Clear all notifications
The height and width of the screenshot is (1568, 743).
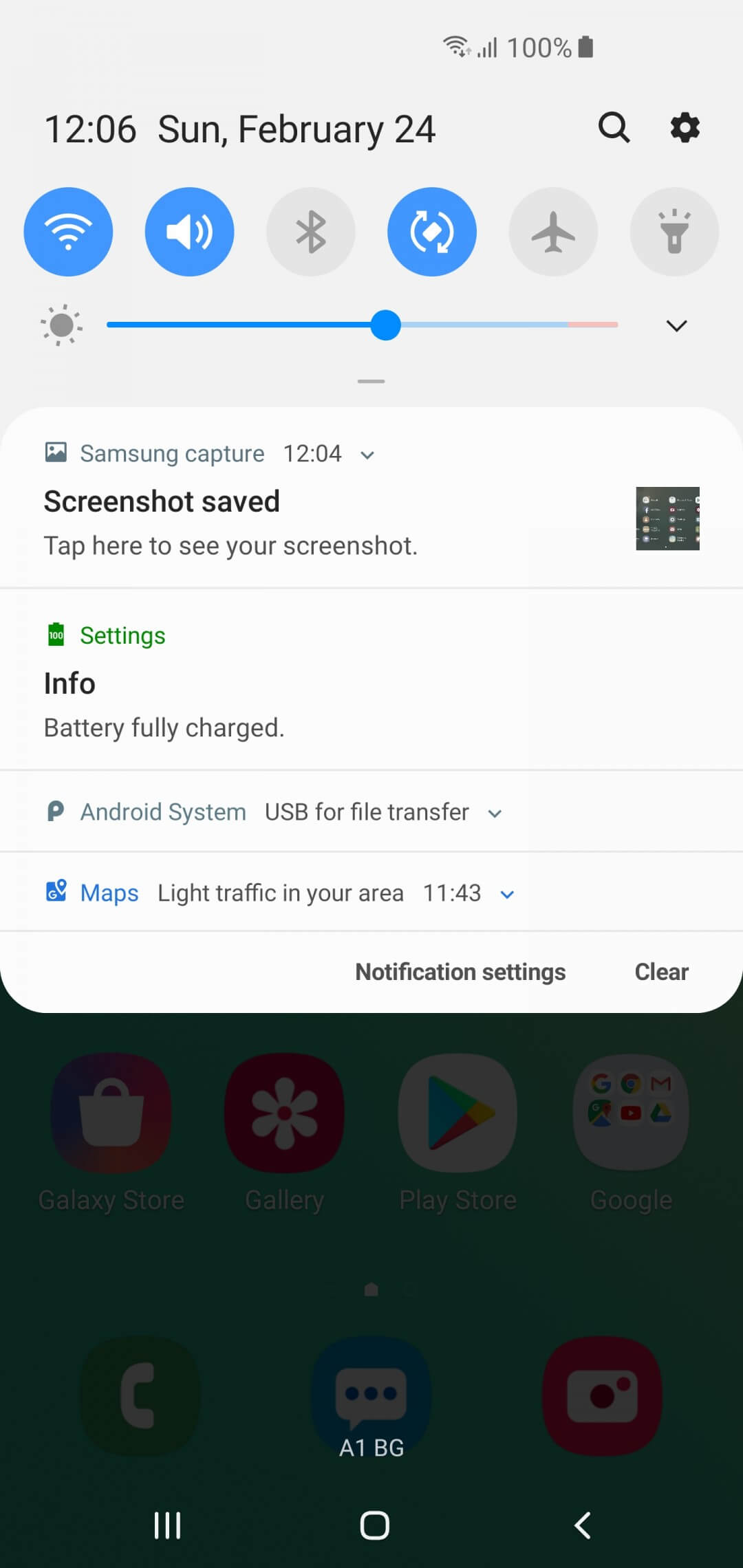(x=661, y=972)
